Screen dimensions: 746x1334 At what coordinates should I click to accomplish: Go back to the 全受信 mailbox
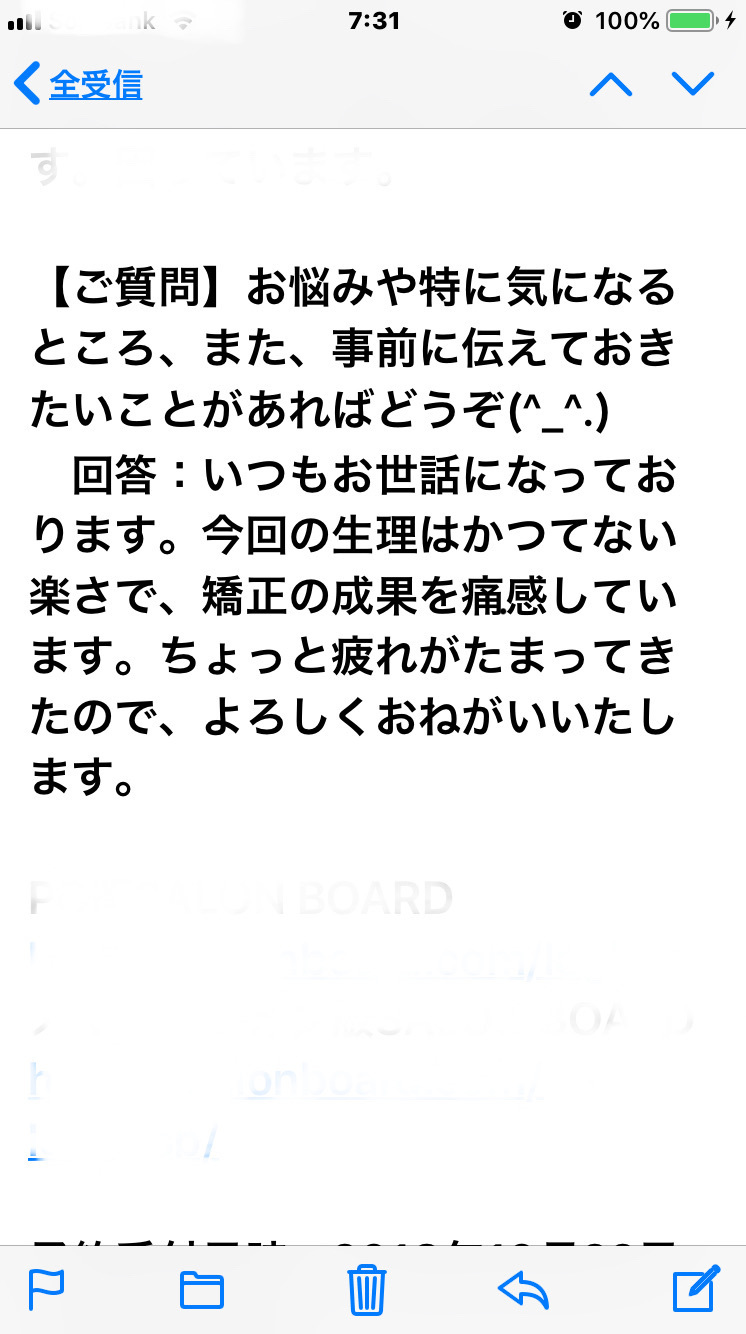pos(78,84)
